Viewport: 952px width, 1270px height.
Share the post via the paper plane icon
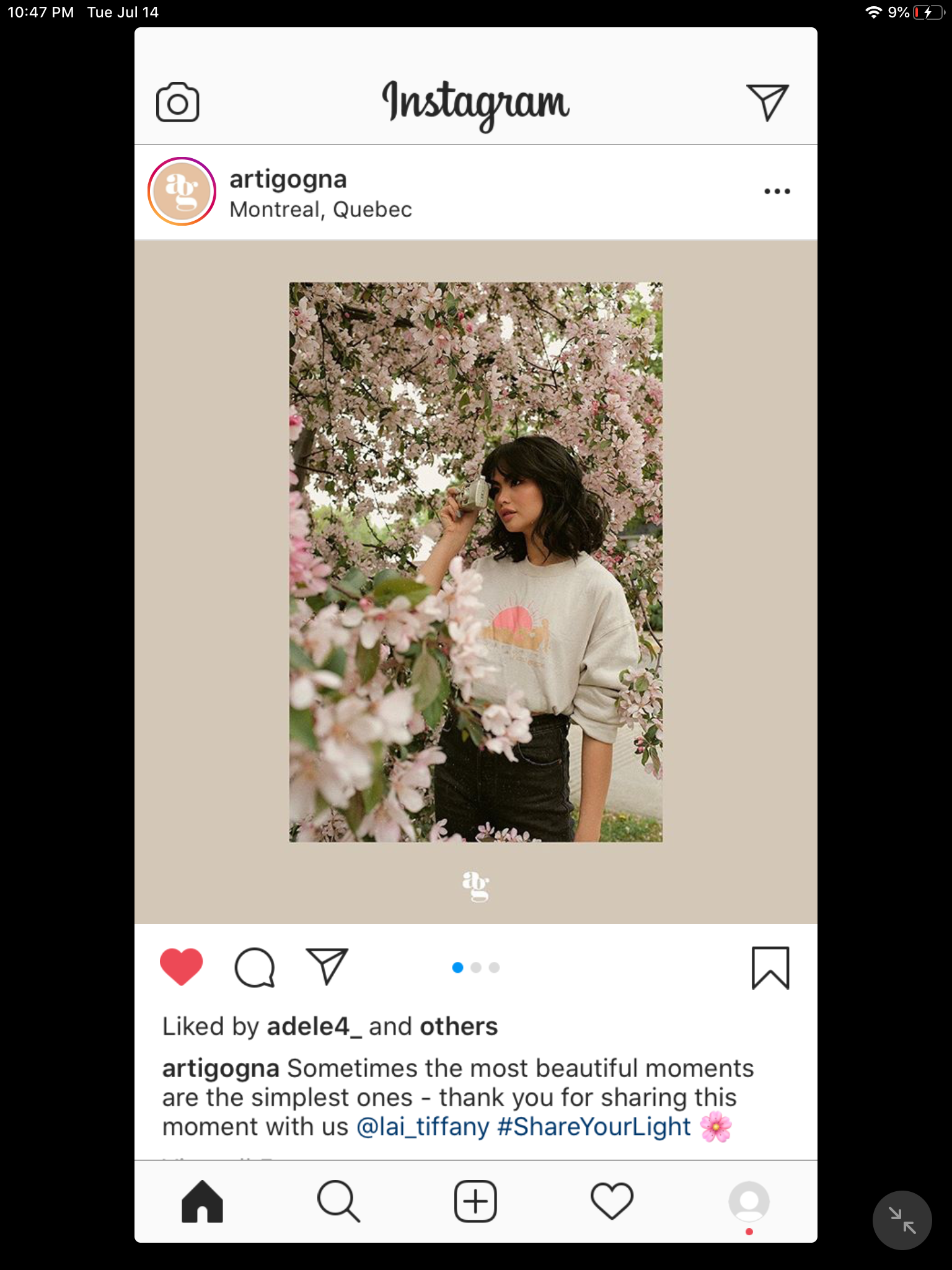[x=327, y=966]
